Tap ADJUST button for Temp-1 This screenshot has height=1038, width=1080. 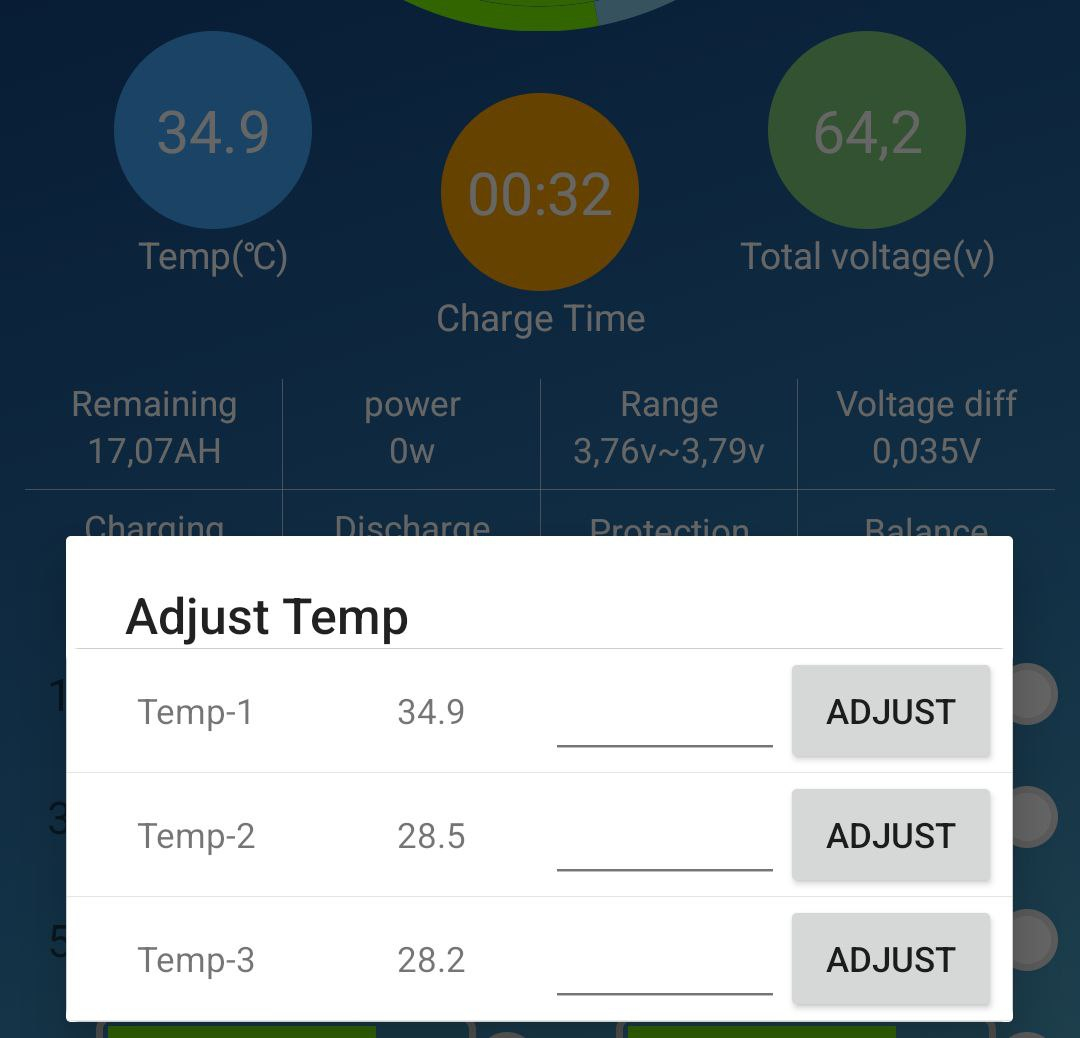pos(890,711)
